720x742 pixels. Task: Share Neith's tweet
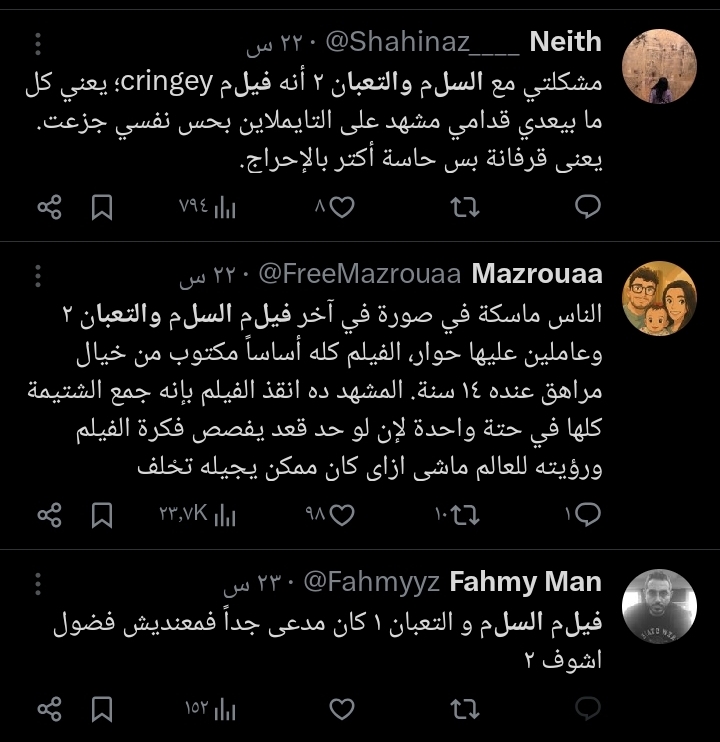point(49,208)
